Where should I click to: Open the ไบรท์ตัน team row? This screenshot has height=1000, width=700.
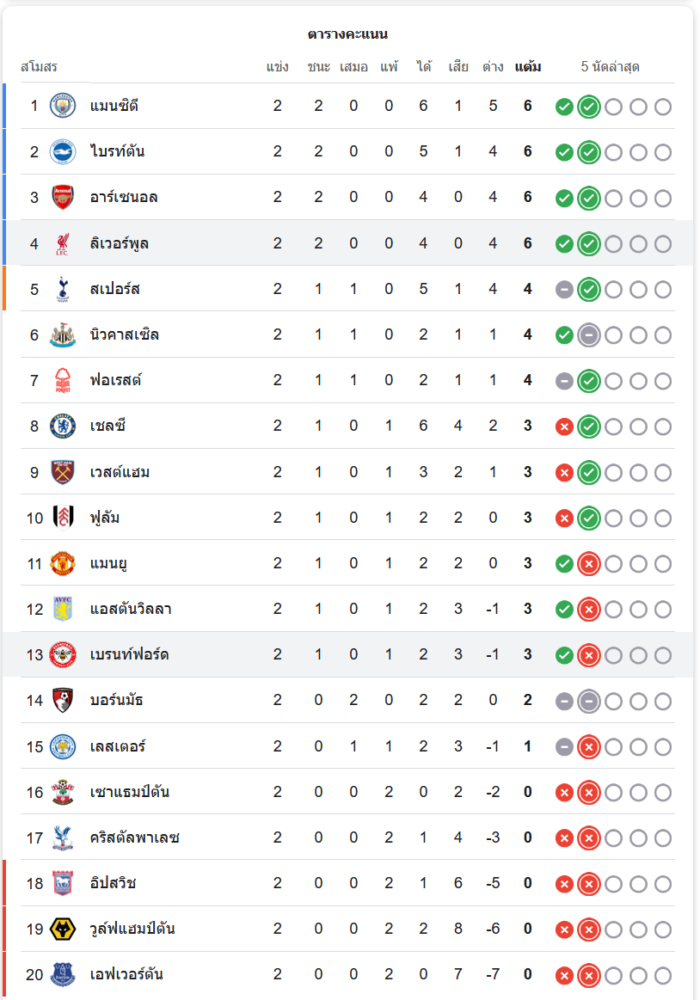pos(117,152)
